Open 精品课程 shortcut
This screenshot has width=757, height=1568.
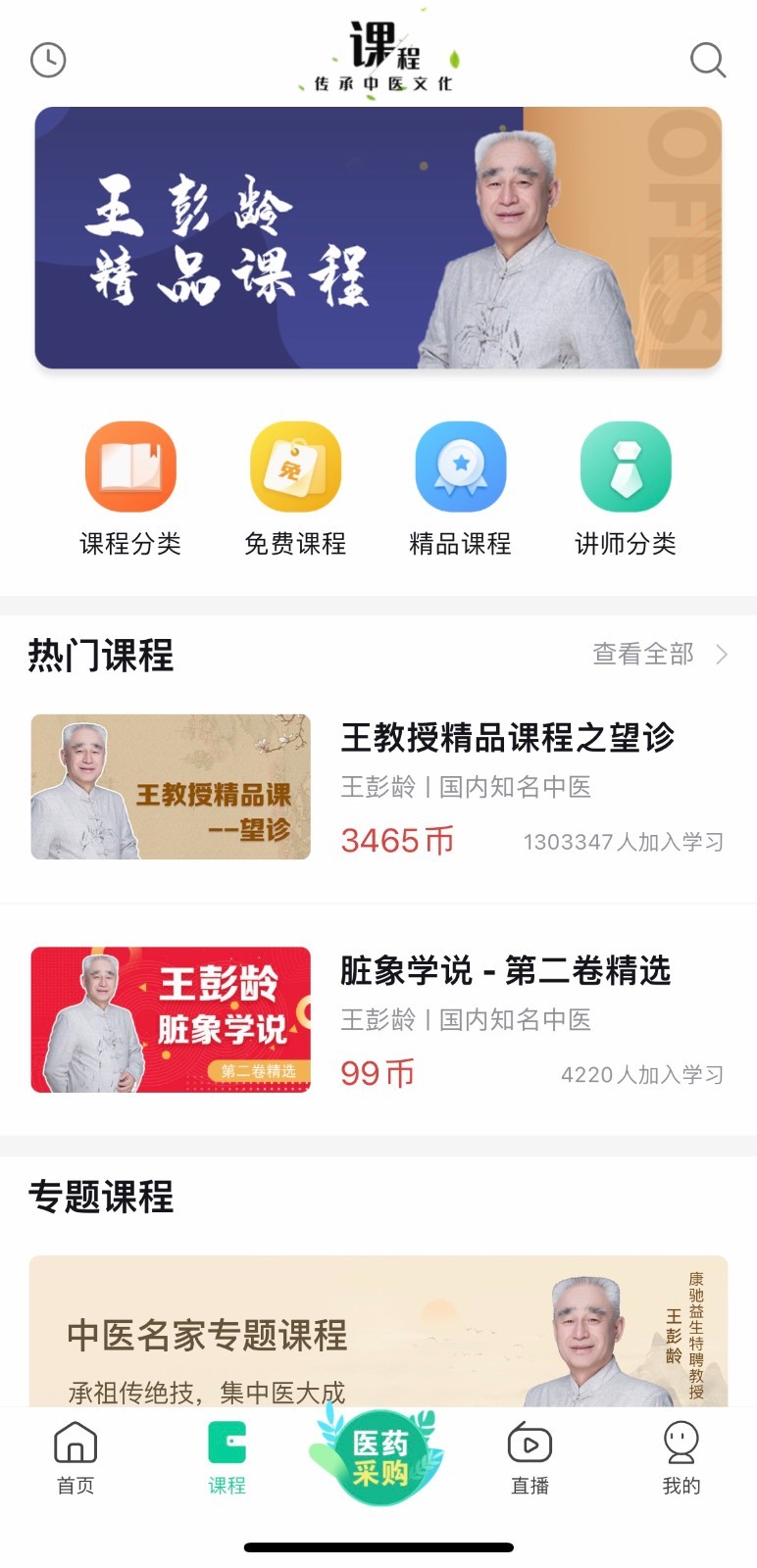[460, 488]
